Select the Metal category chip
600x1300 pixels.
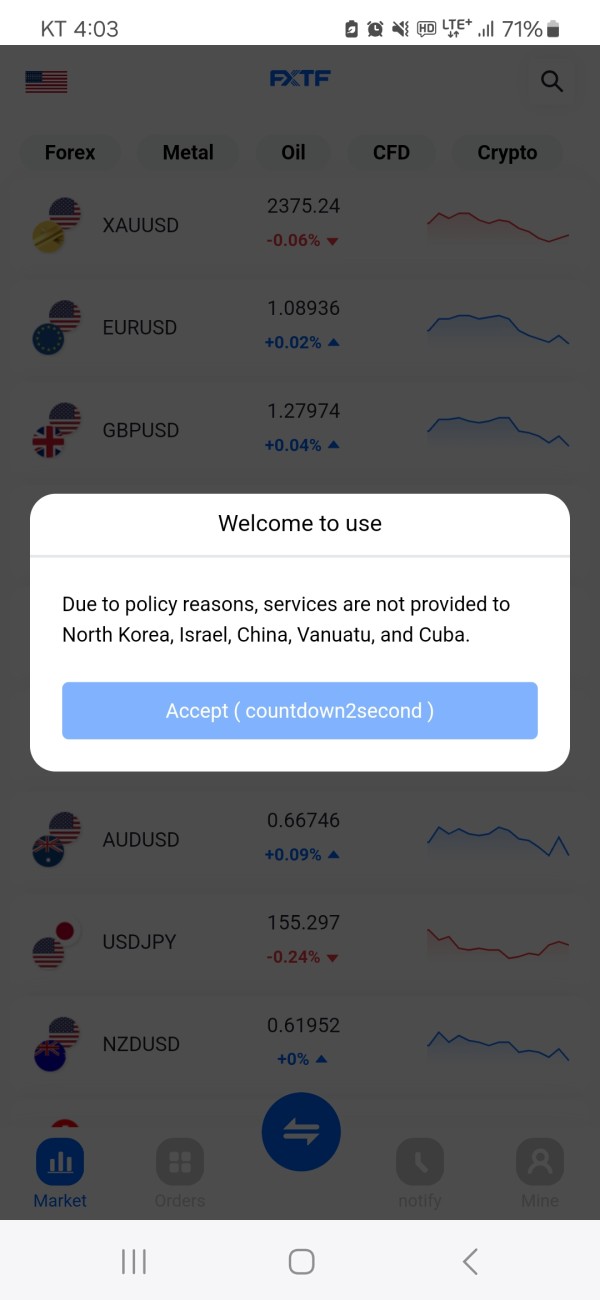(188, 153)
